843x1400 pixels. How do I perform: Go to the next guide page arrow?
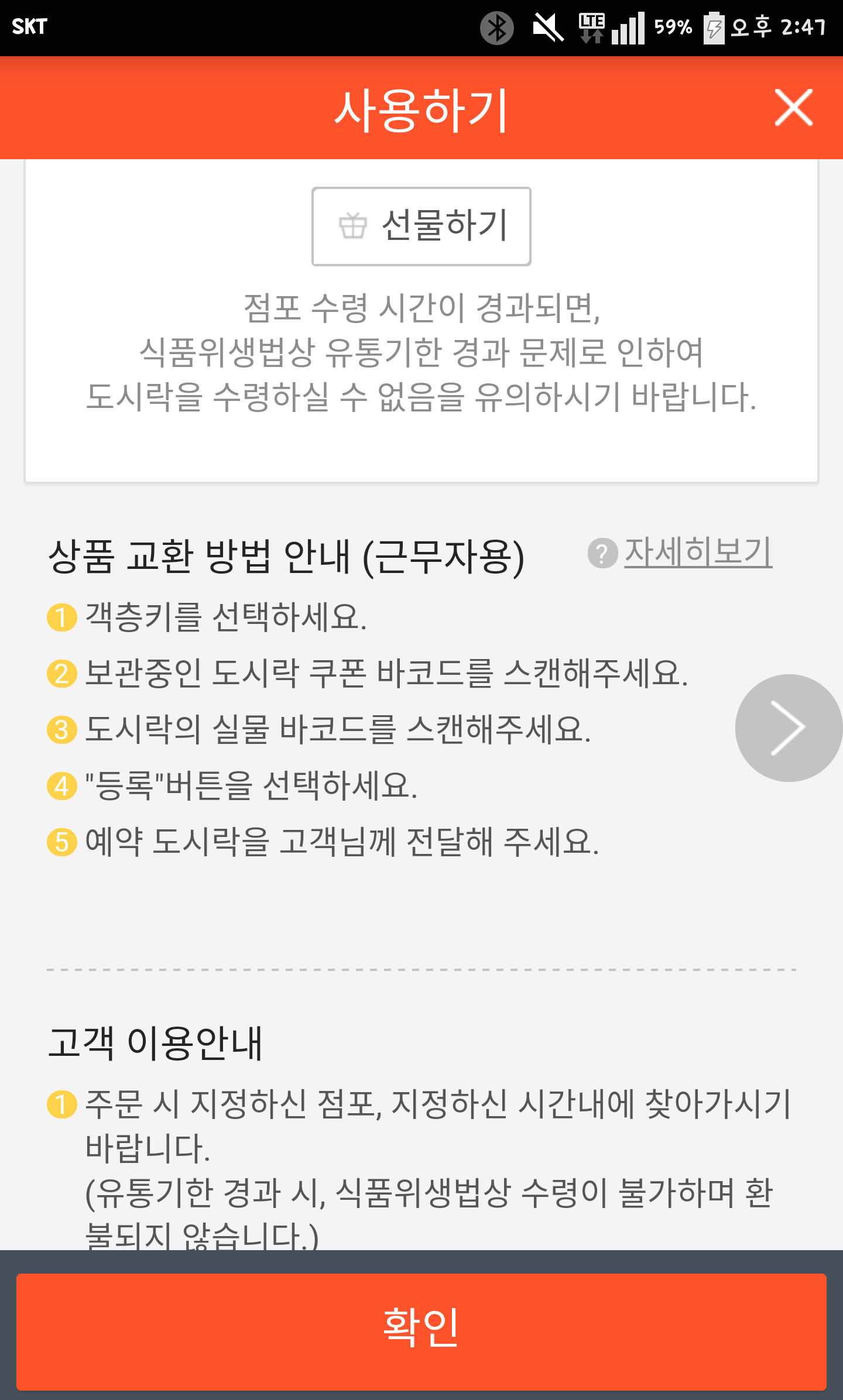click(x=787, y=728)
